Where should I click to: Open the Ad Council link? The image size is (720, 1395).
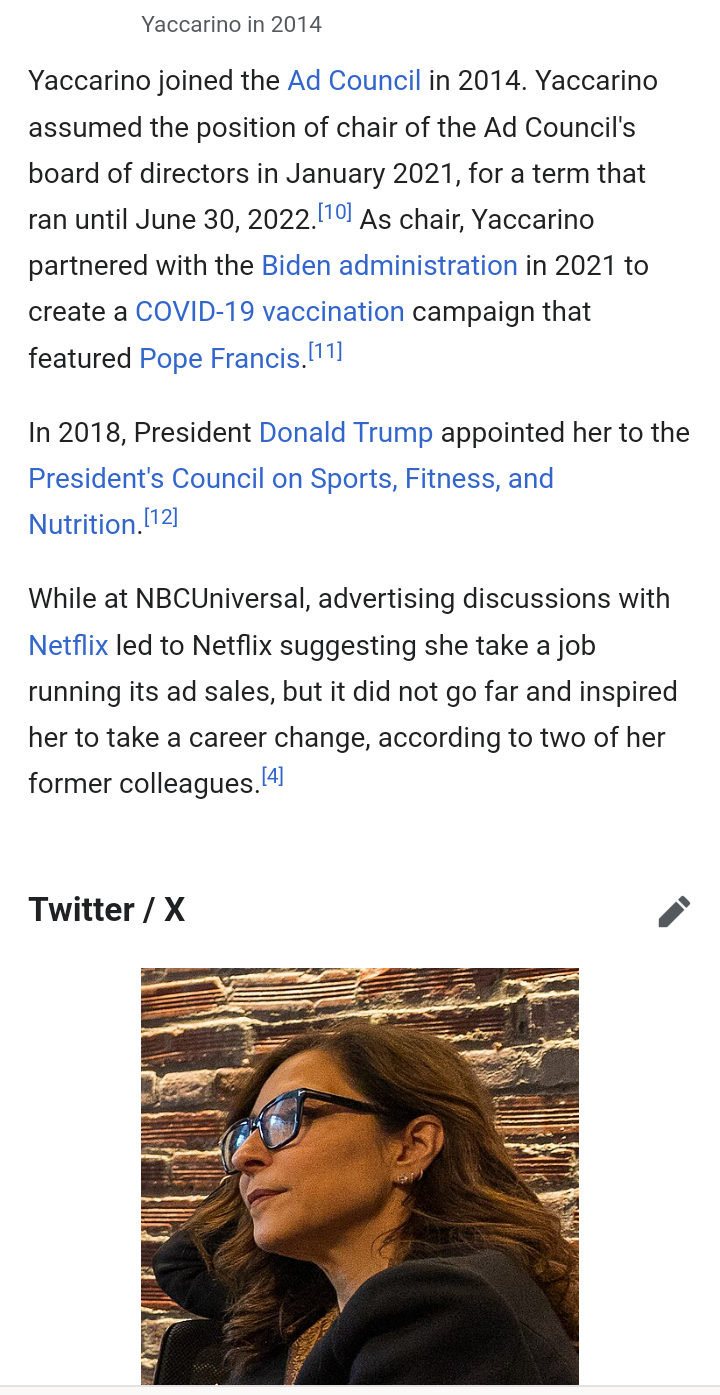[354, 81]
